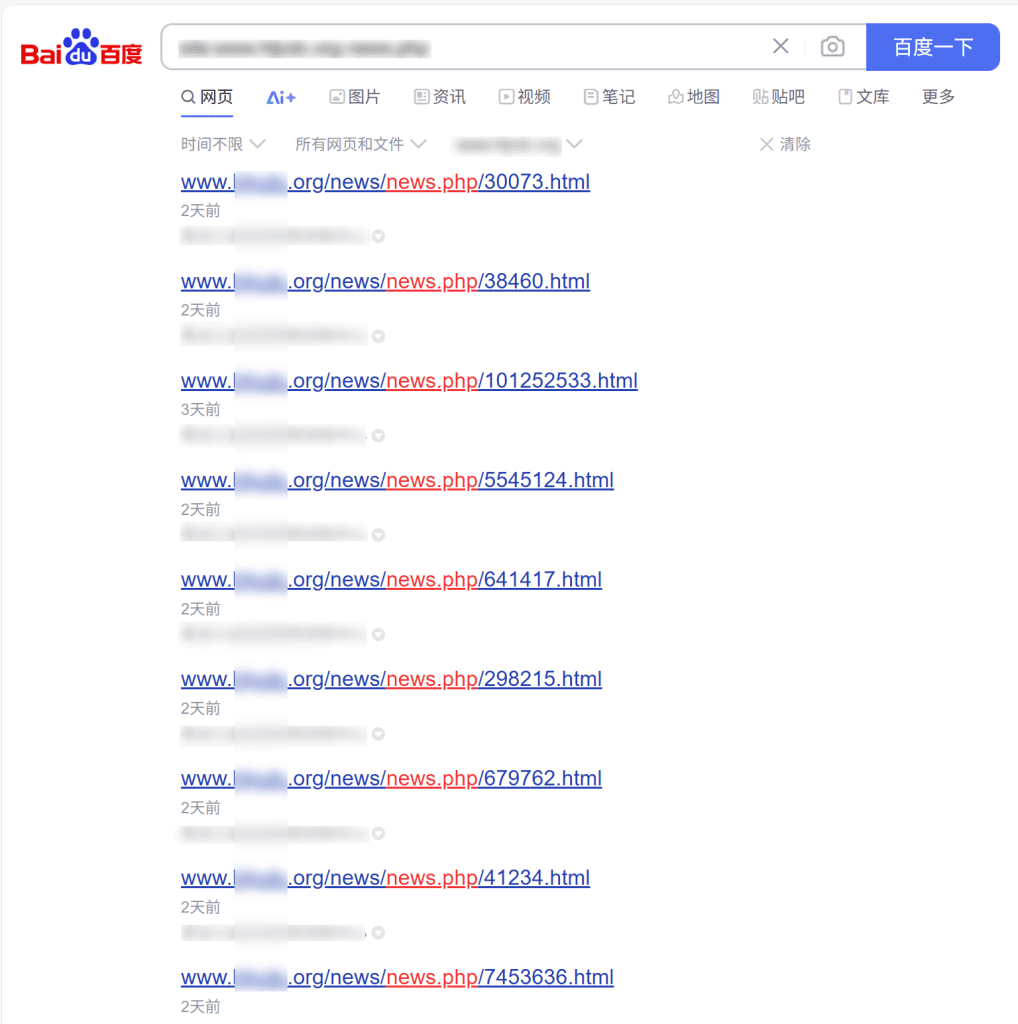Open the 文库 tab
The height and width of the screenshot is (1024, 1018).
864,97
